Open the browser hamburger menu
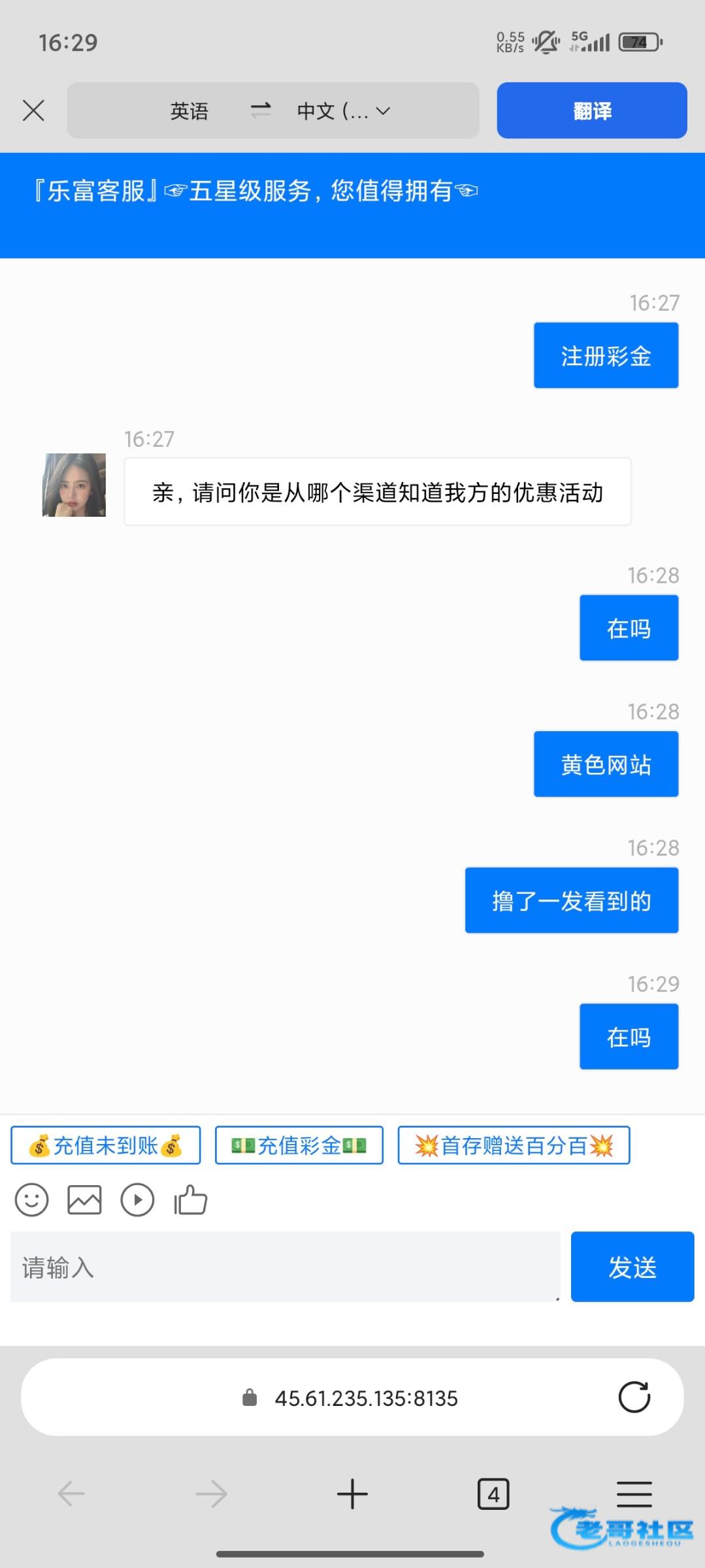Screen dimensions: 705x1568 634,1494
